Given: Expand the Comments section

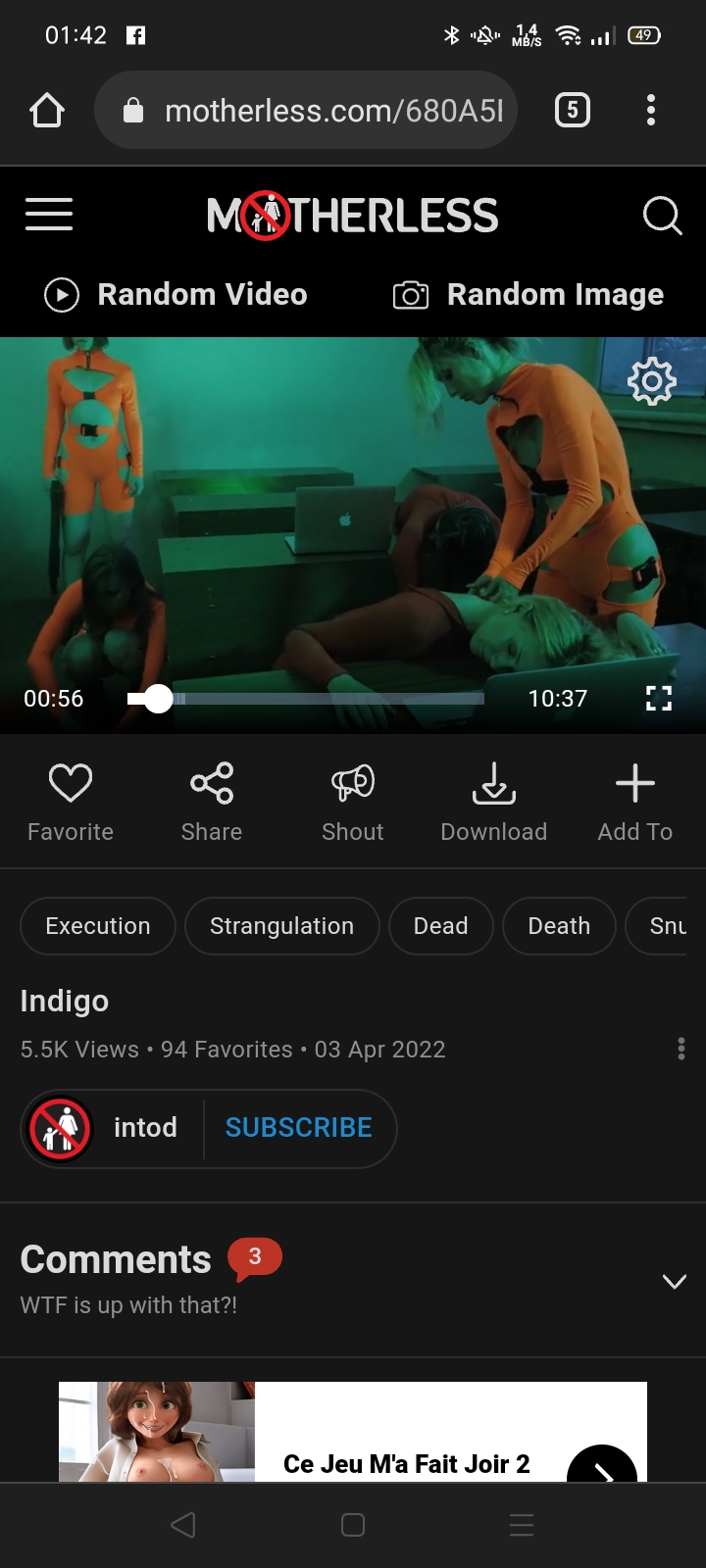Looking at the screenshot, I should click(675, 1281).
